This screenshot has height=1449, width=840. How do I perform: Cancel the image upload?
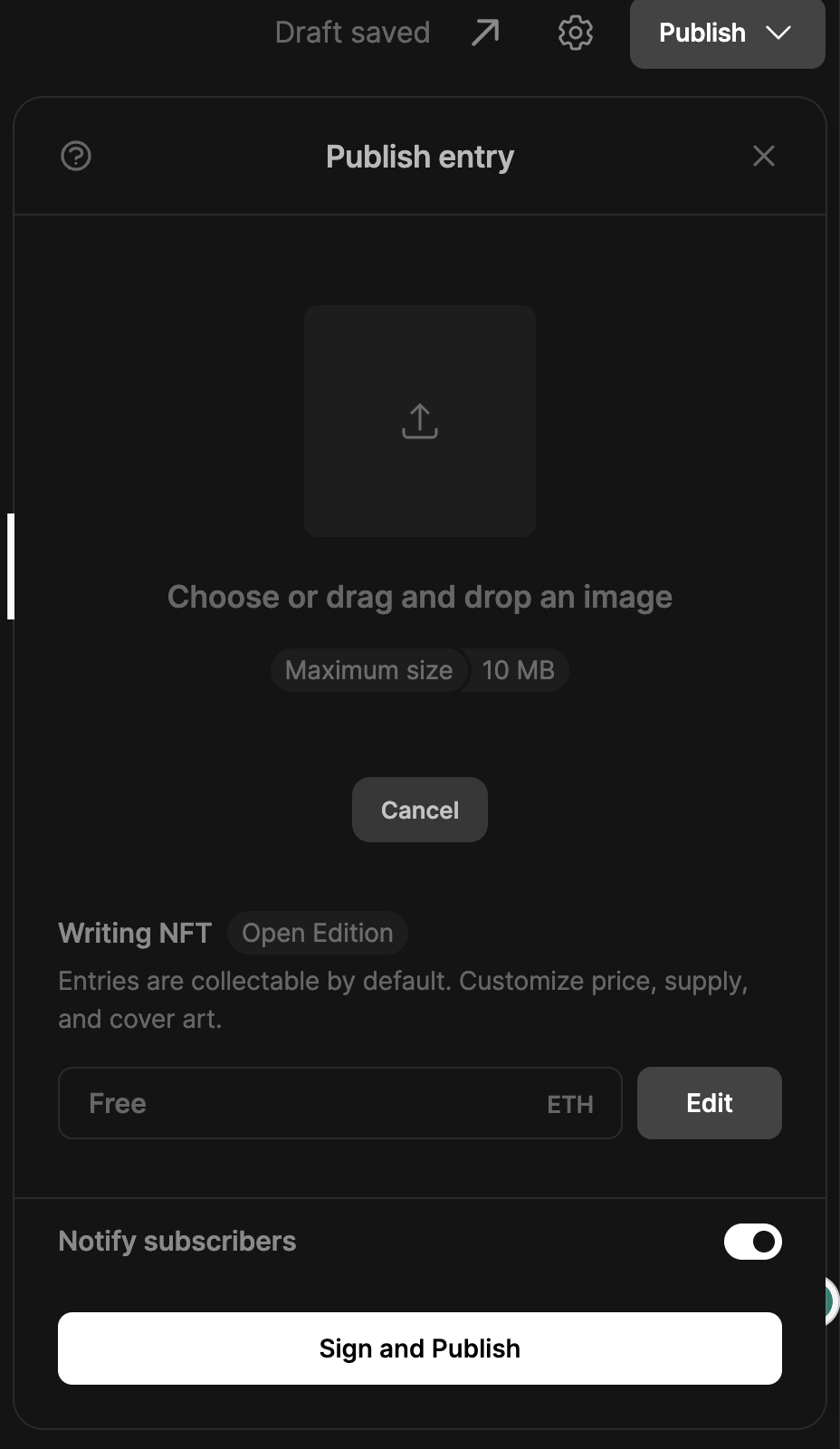[x=420, y=810]
